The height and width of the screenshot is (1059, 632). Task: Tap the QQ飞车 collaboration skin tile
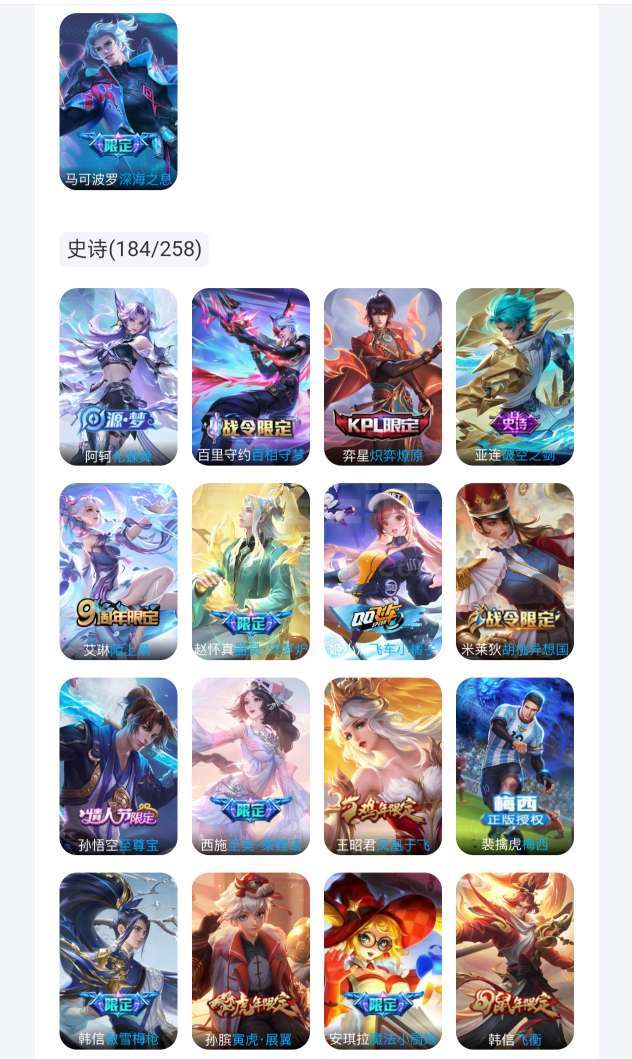pos(383,571)
